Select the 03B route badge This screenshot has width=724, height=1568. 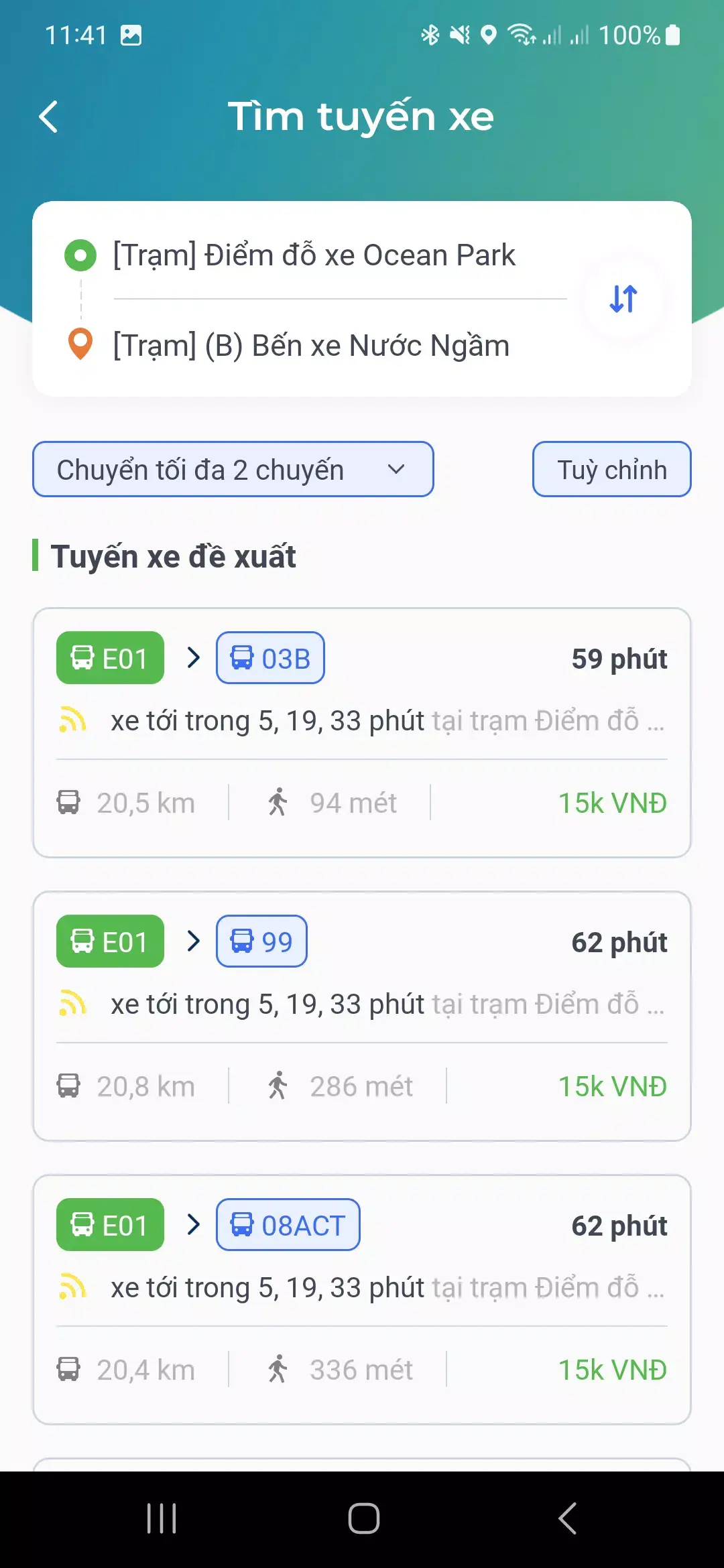tap(270, 658)
